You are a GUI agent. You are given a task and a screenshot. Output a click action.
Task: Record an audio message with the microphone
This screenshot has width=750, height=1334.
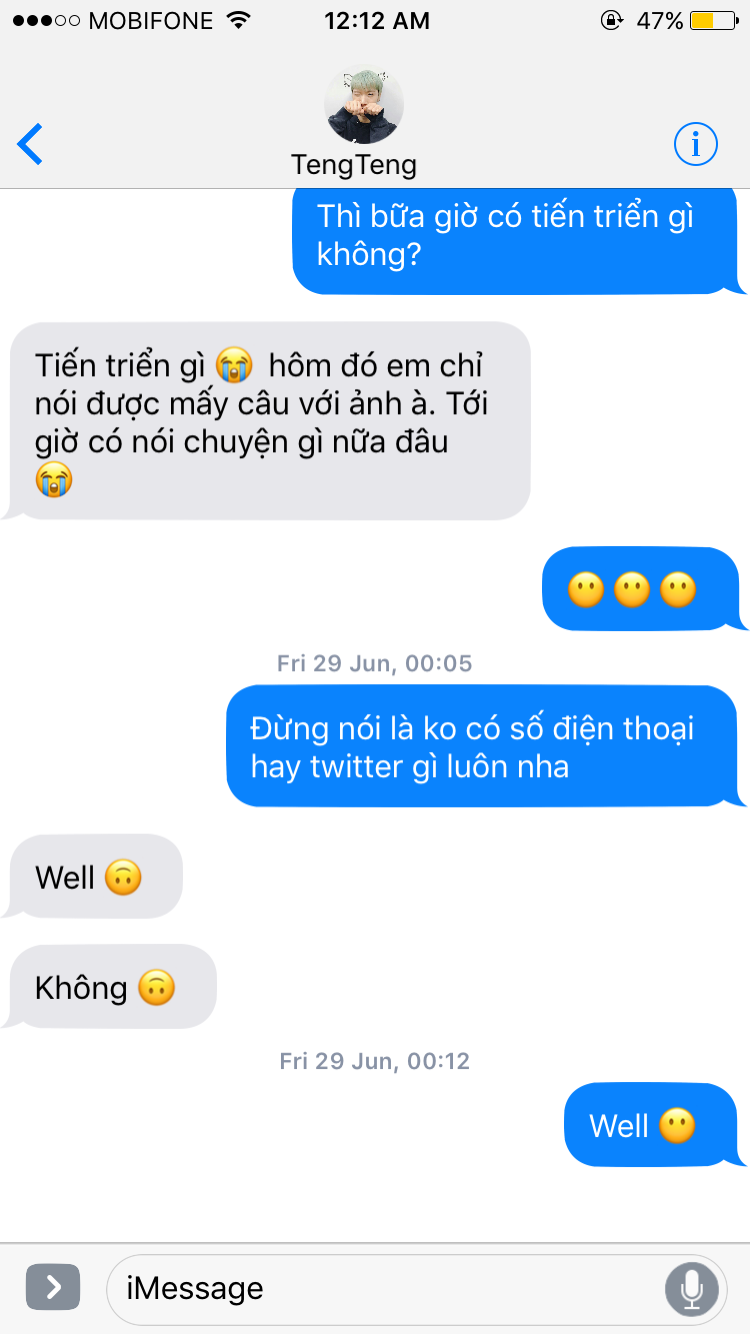tap(691, 1288)
